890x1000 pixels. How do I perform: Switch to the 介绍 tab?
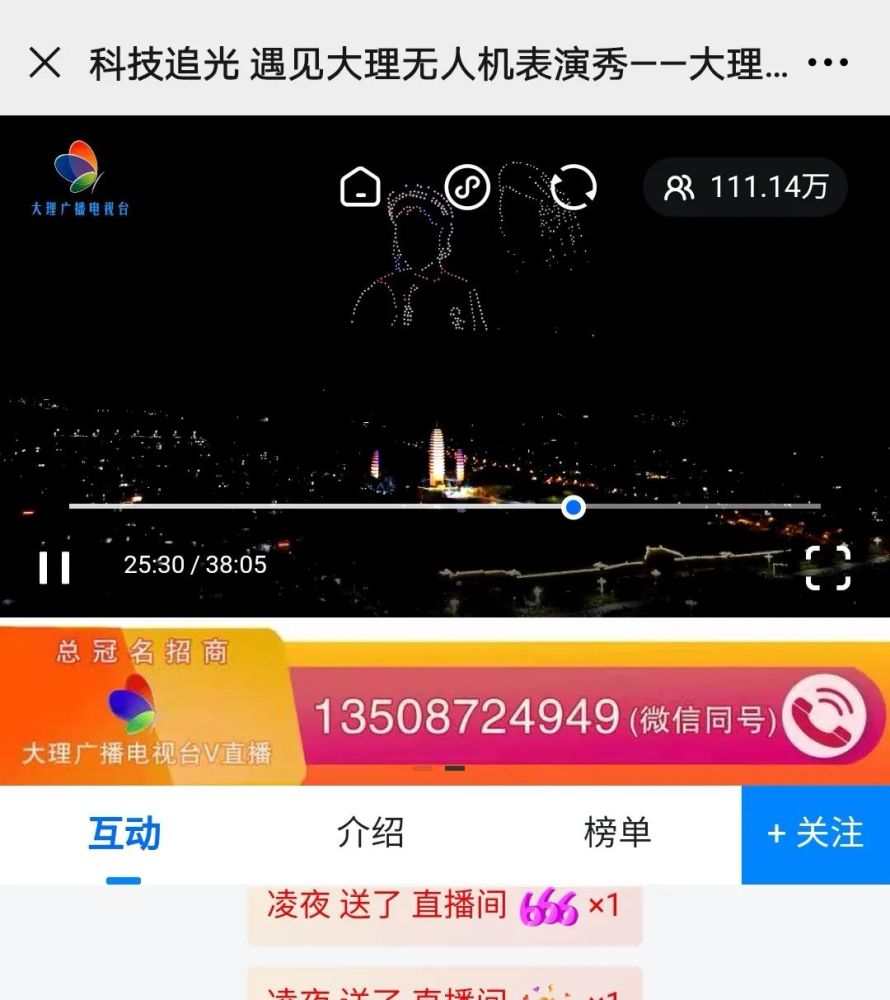pyautogui.click(x=370, y=833)
